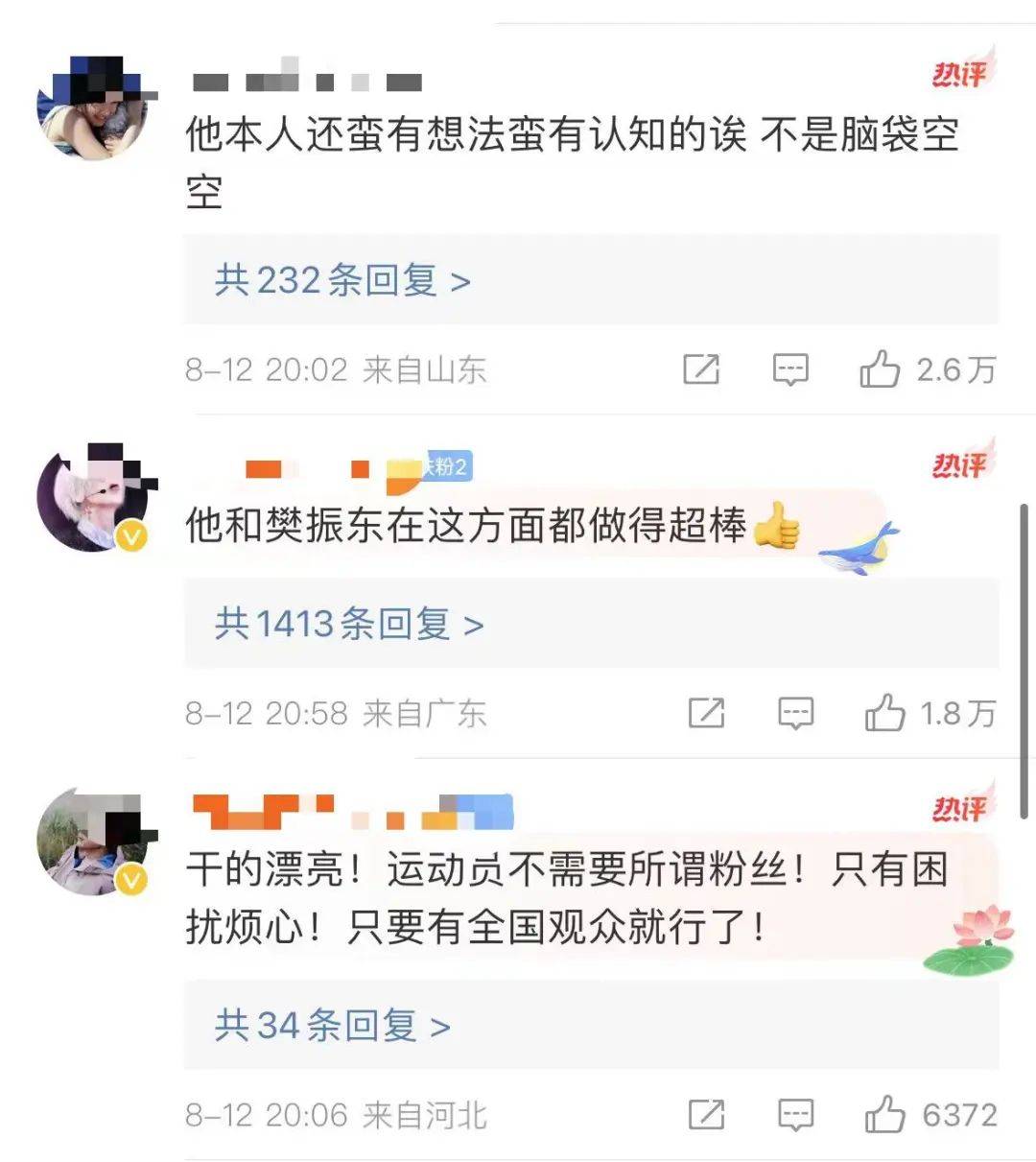Open avatar of the 山东 commenter

93,107
